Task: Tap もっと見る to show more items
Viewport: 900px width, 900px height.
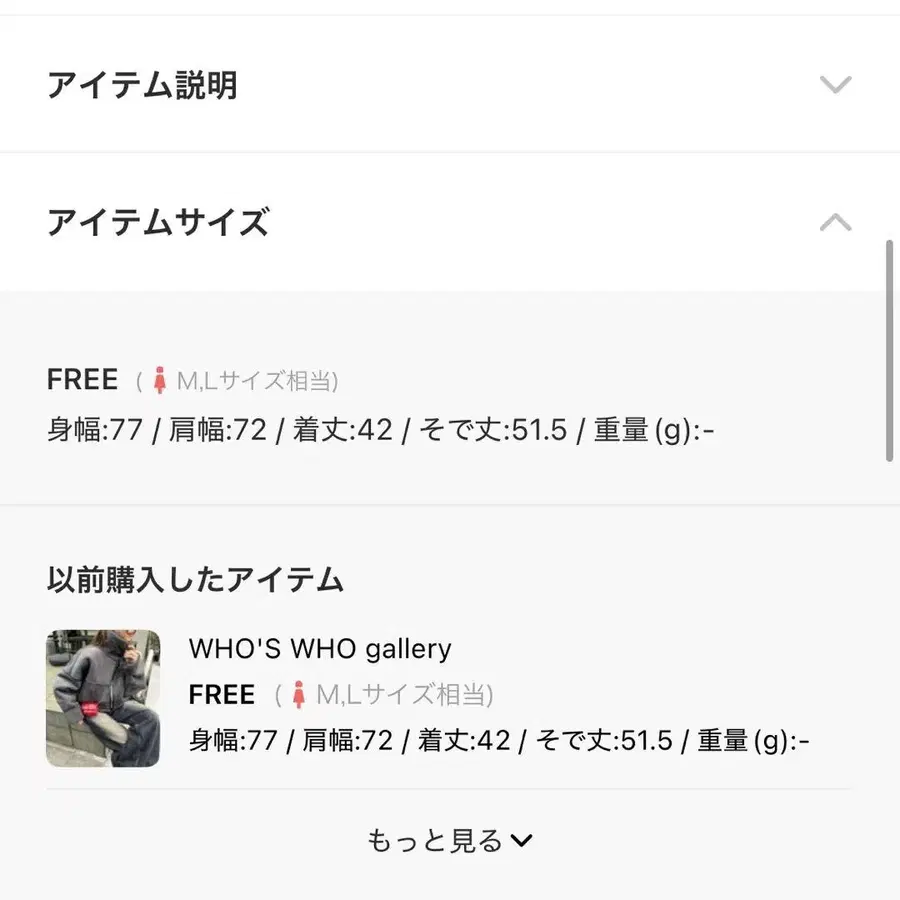Action: pyautogui.click(x=449, y=841)
